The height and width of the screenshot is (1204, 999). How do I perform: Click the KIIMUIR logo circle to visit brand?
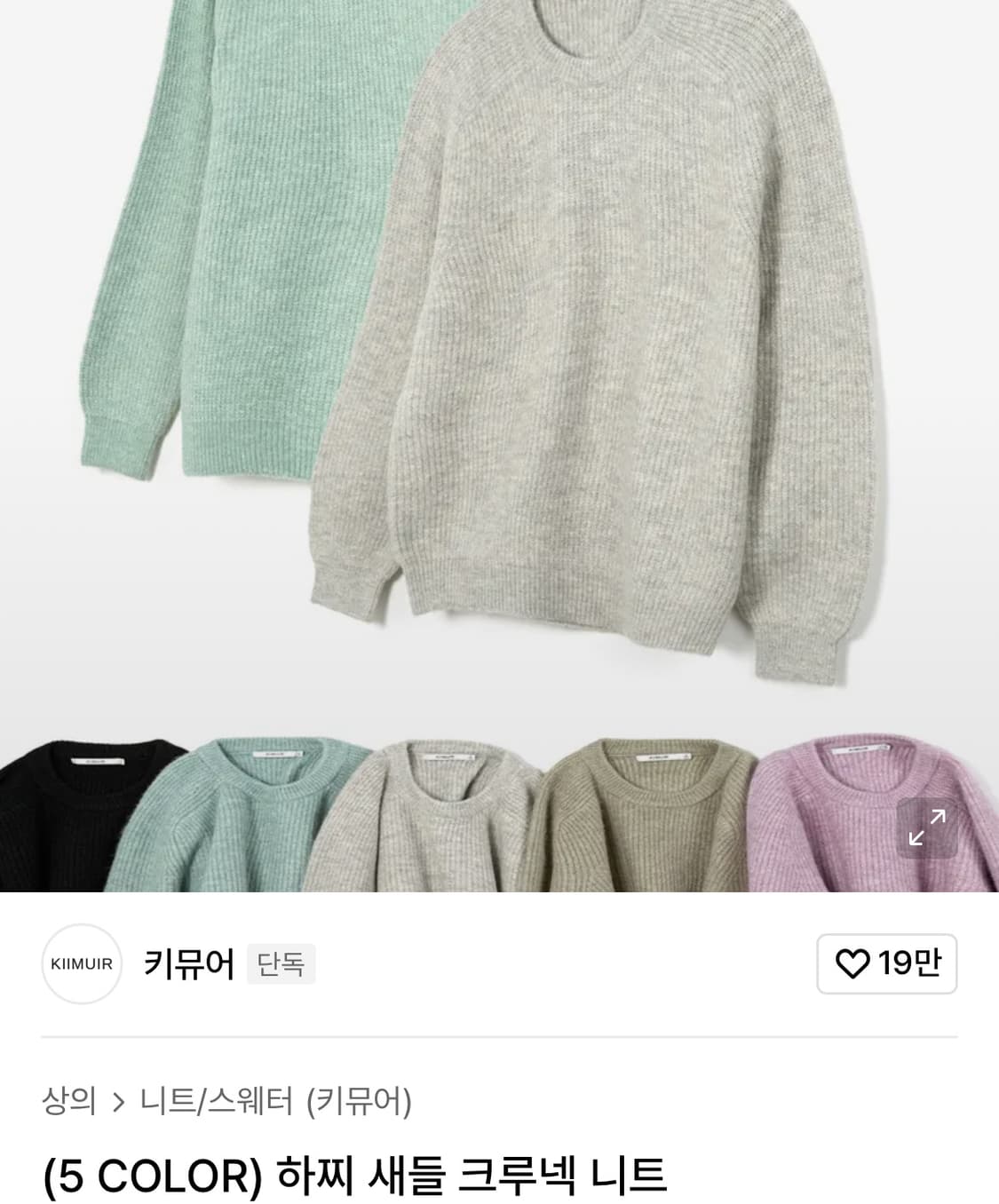click(x=80, y=965)
